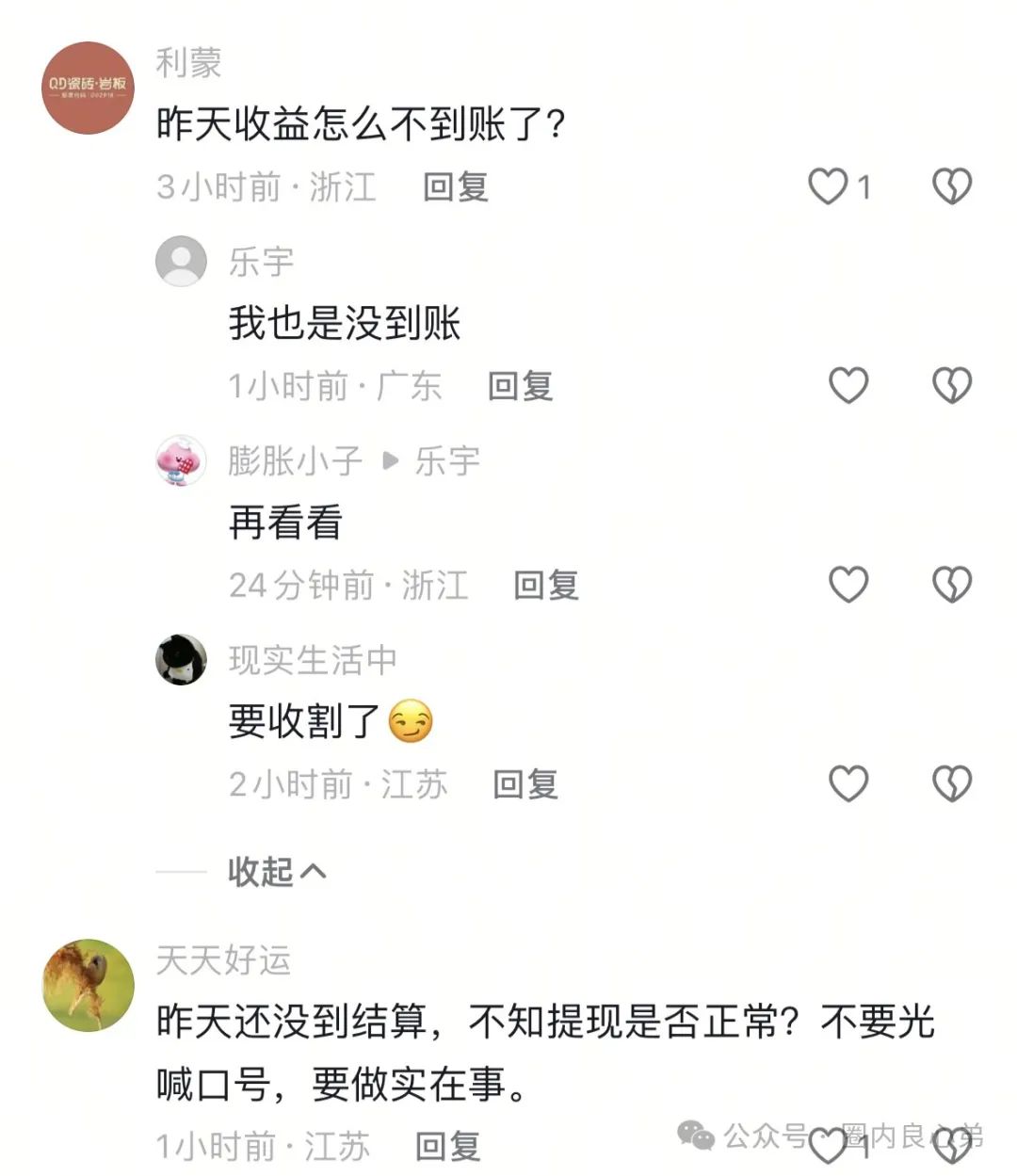Open 乐宇's profile via username
Viewport: 1017px width, 1176px height.
pyautogui.click(x=259, y=263)
